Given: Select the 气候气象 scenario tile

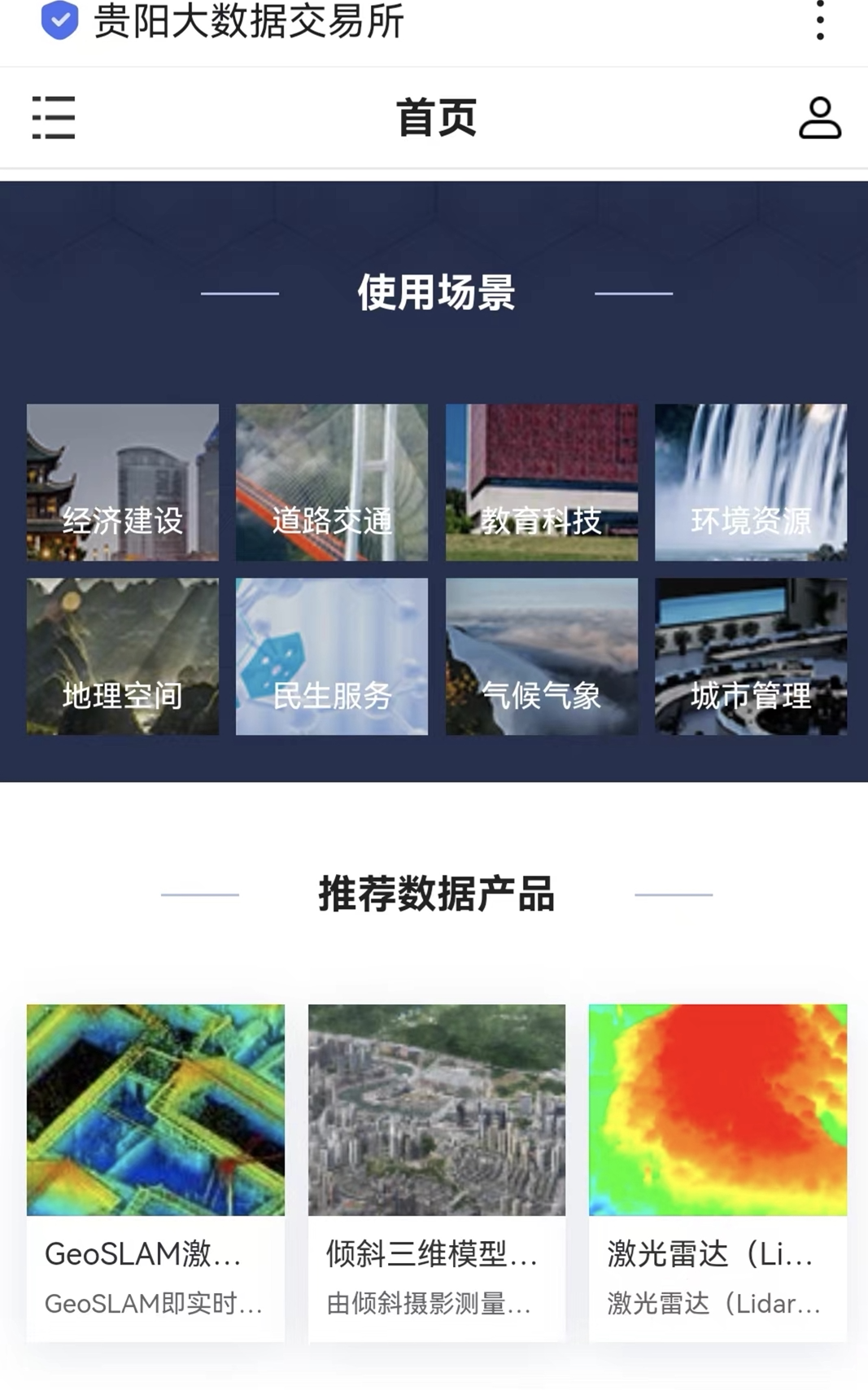Looking at the screenshot, I should 542,657.
